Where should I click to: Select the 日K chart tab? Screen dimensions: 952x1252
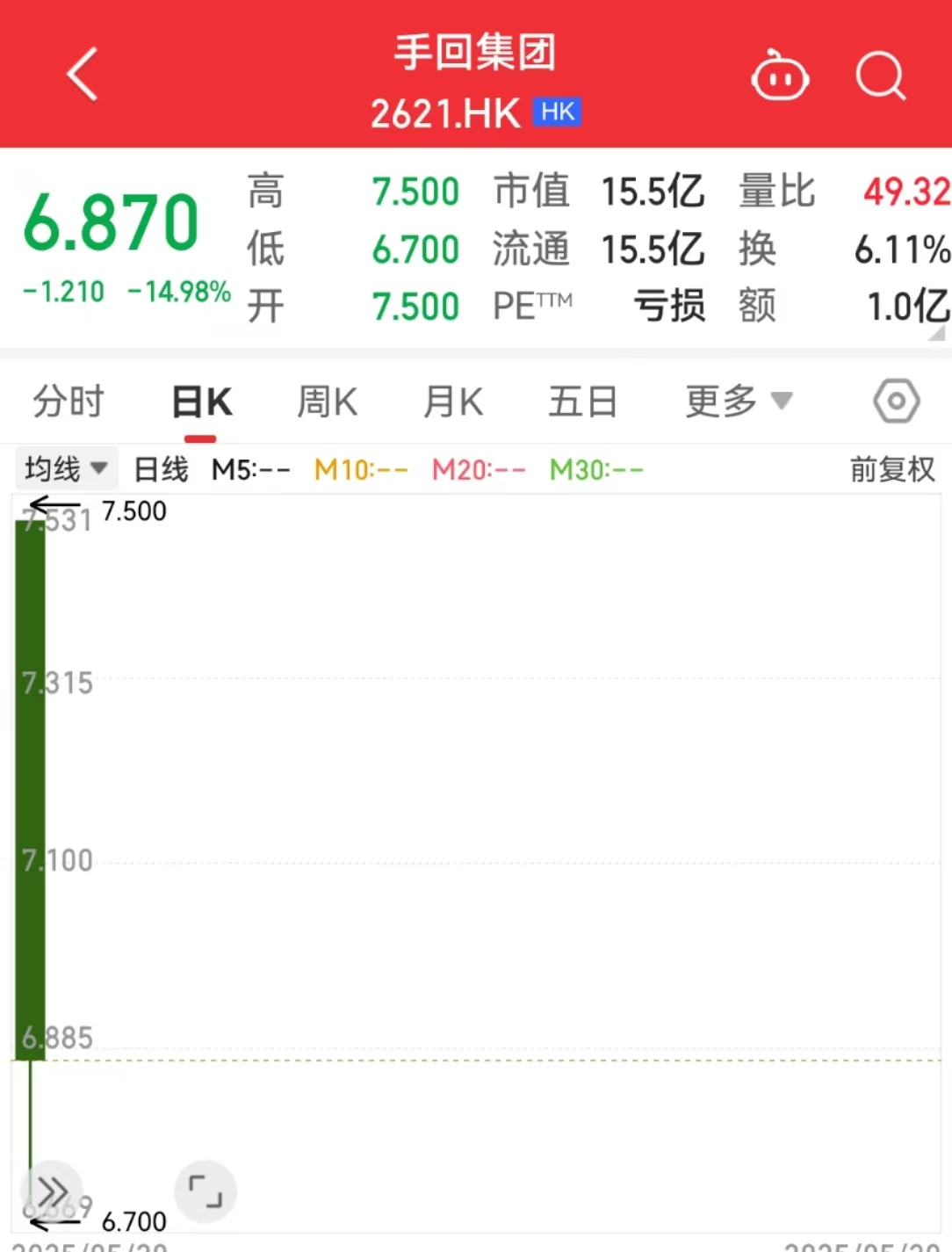(x=201, y=402)
